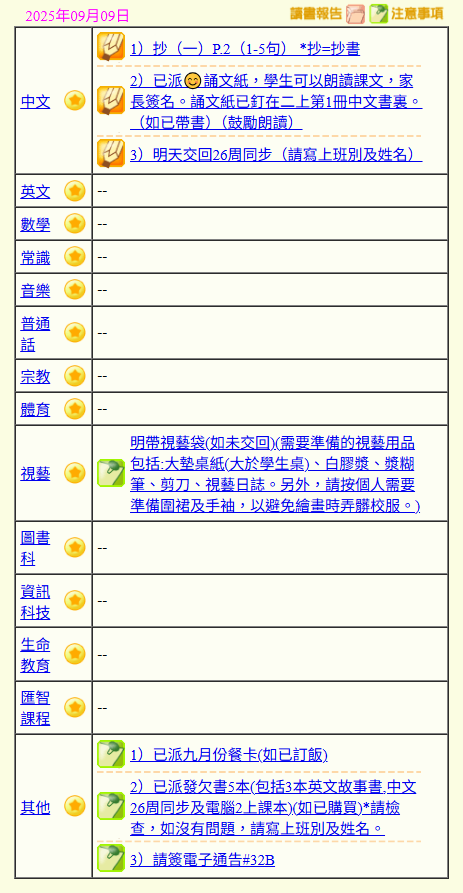Open the 抄（一）P.2 homework item
Screen dimensions: 463x893
(x=245, y=49)
